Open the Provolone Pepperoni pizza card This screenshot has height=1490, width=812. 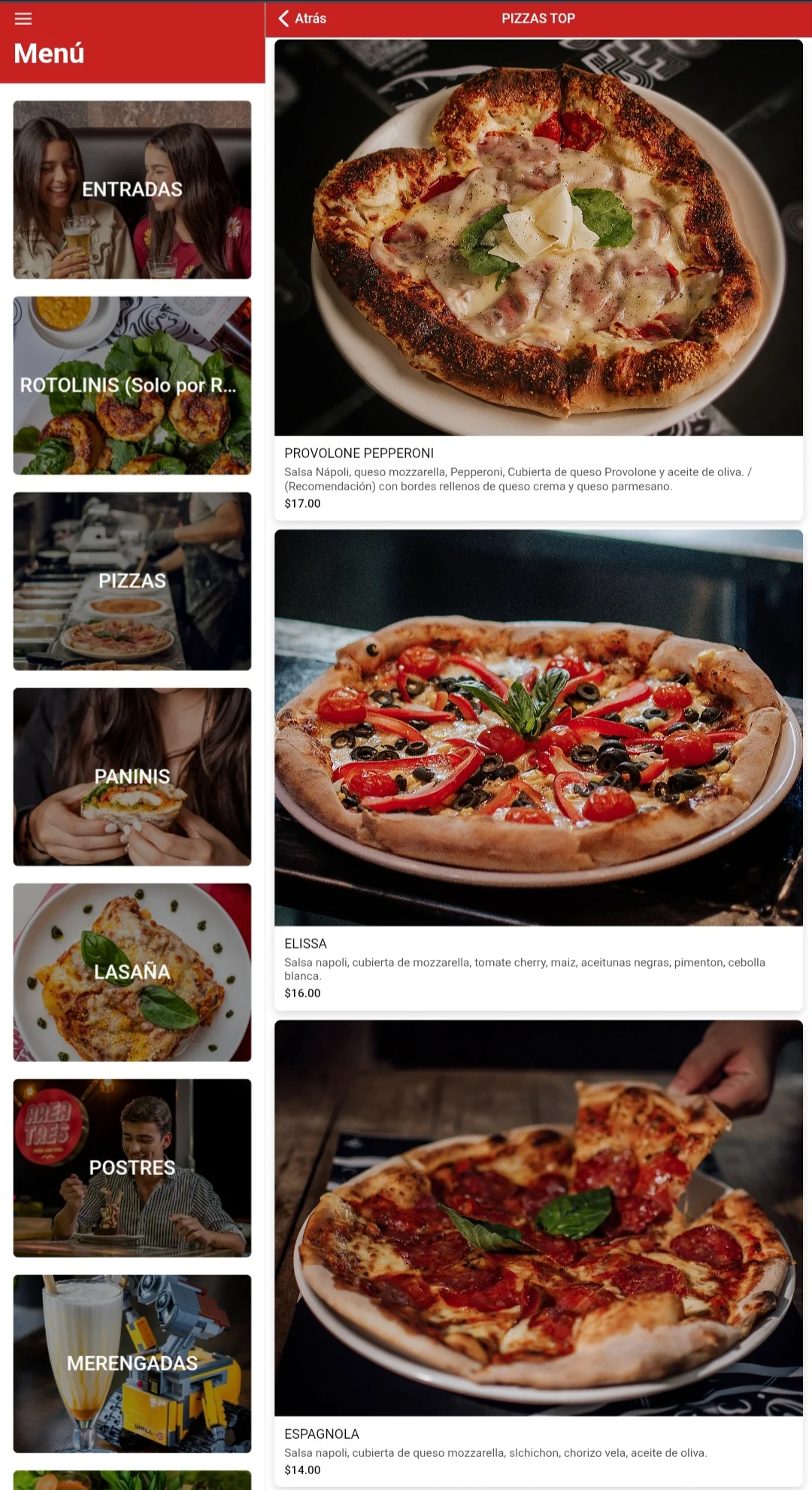[538, 278]
